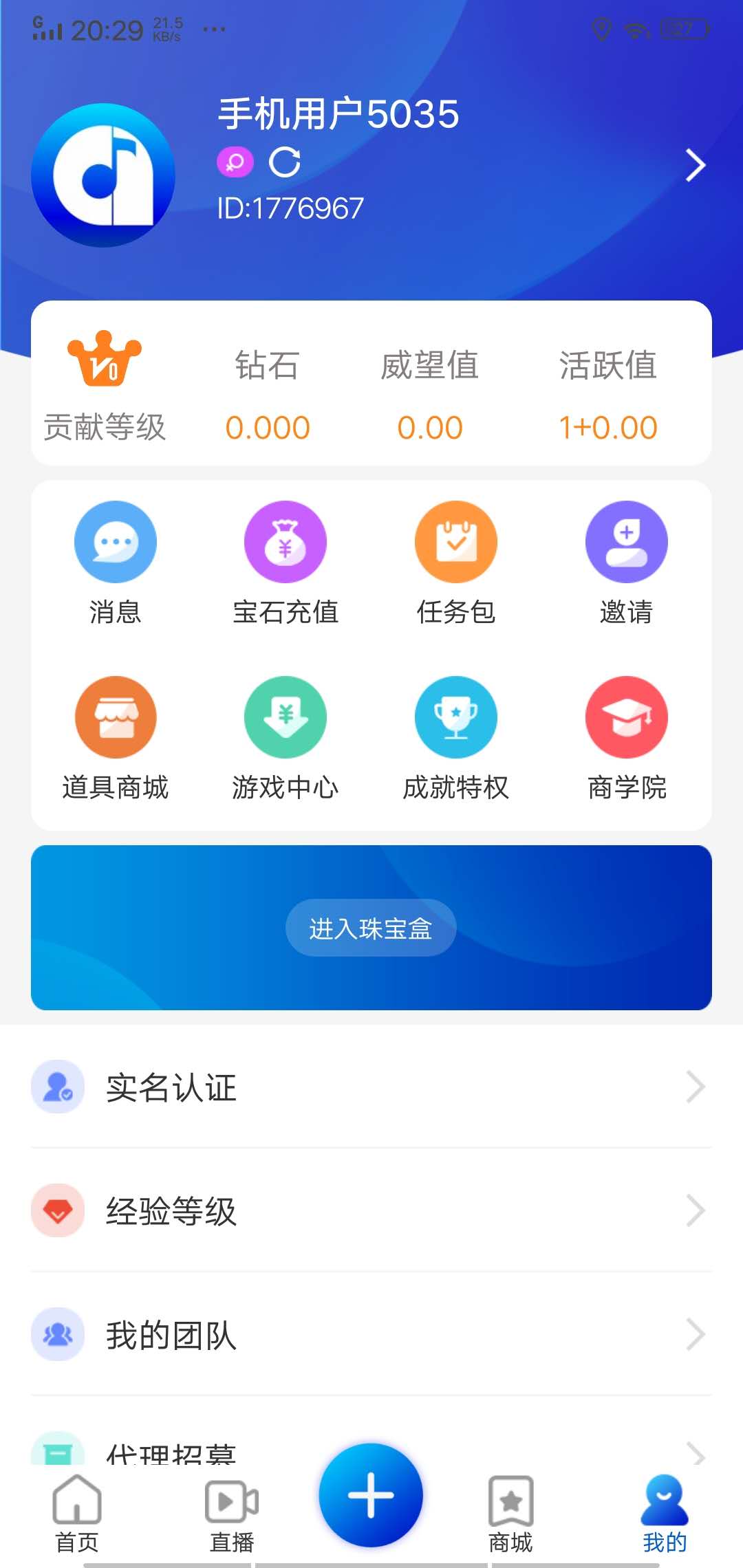Expand the 我的团队 entry
743x1568 pixels.
tap(694, 1336)
